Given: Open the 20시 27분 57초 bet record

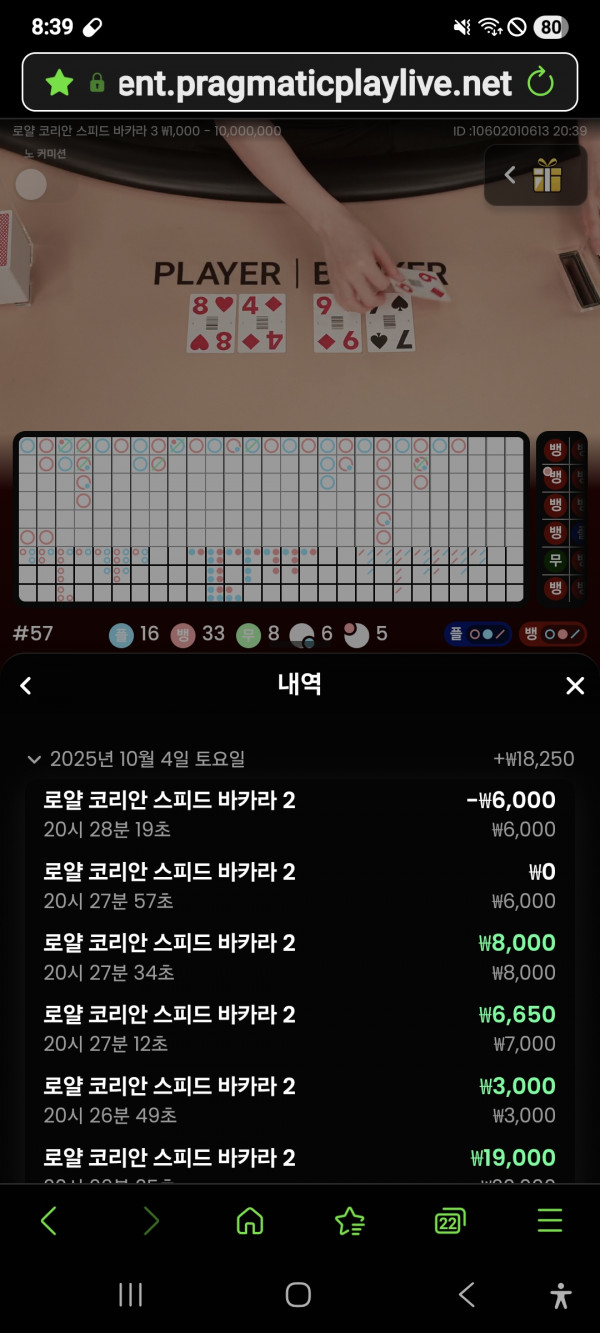Looking at the screenshot, I should pyautogui.click(x=300, y=886).
